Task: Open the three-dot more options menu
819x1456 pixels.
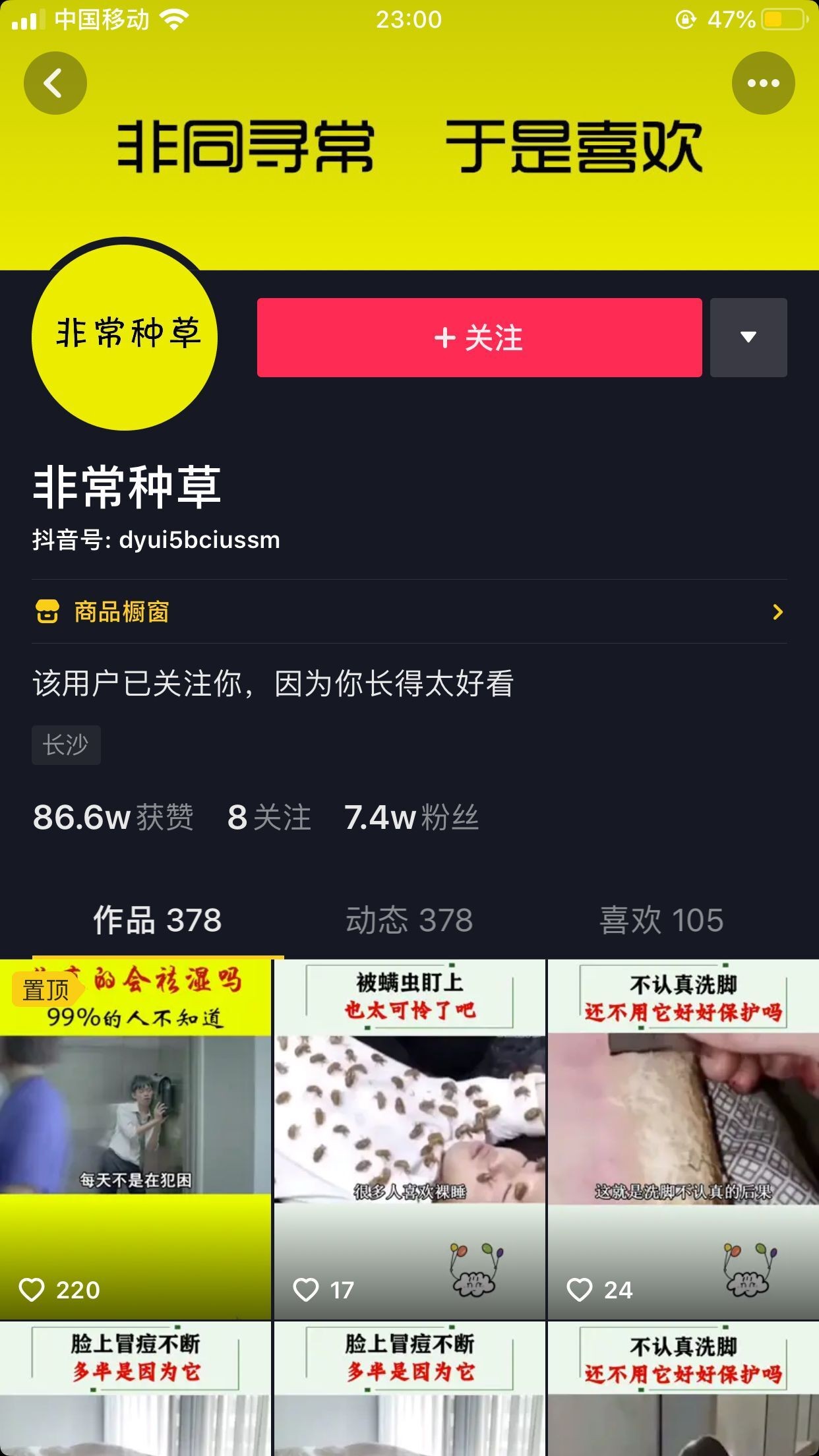Action: click(763, 83)
